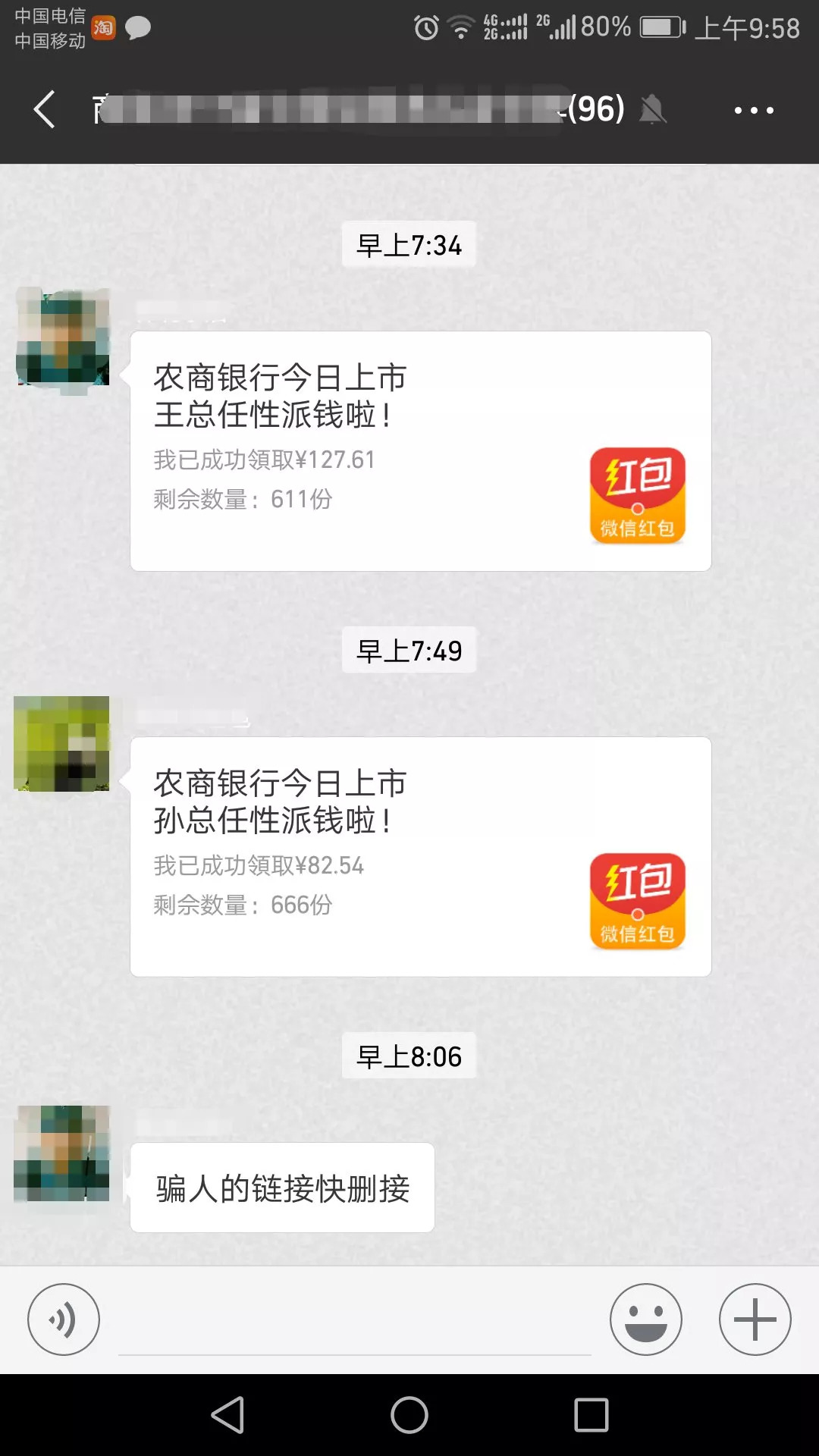Open the emoji sticker panel

click(x=646, y=1319)
